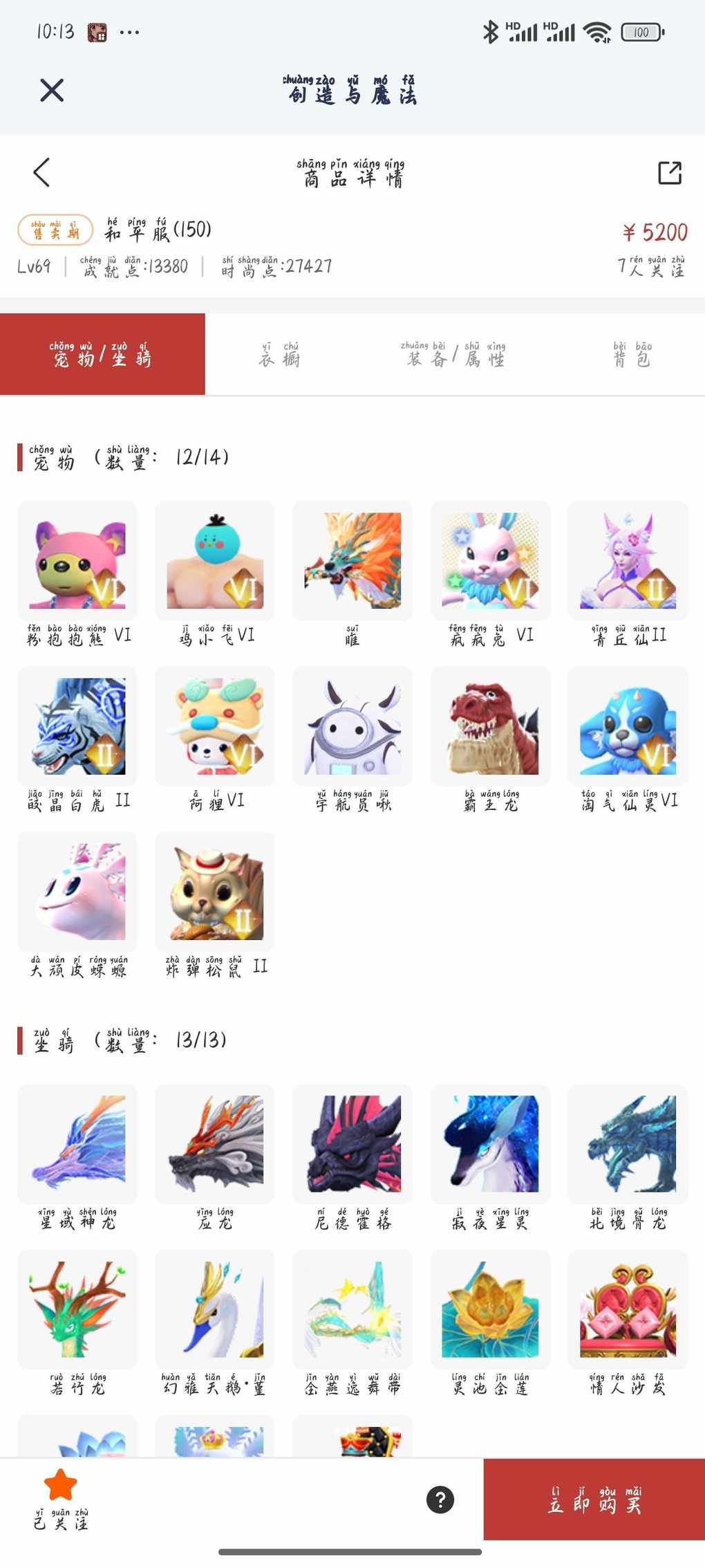Viewport: 705px width, 1568px height.
Task: Close the 创造与魔法 page
Action: [x=52, y=91]
